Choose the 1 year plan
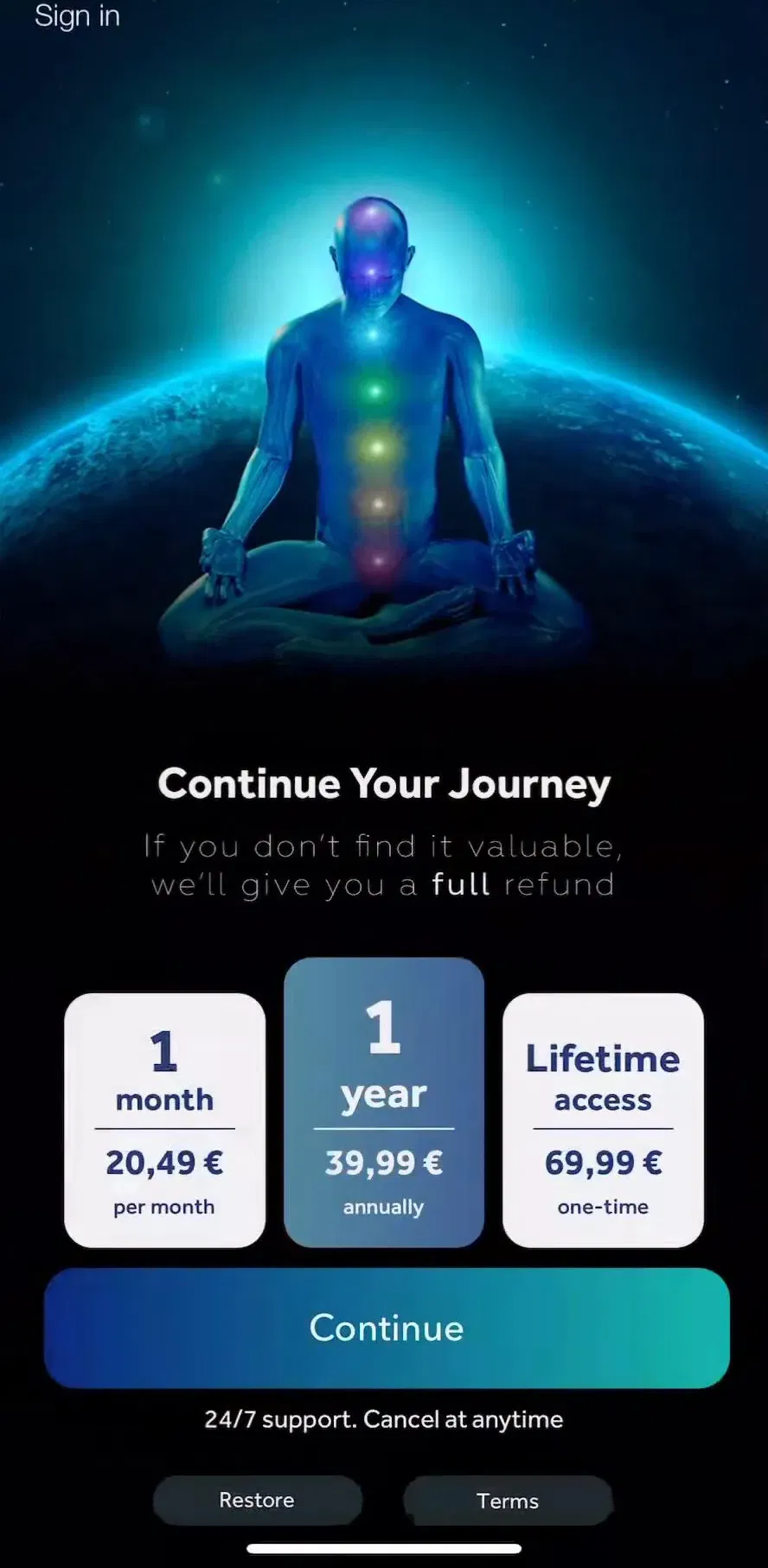 pyautogui.click(x=384, y=1102)
